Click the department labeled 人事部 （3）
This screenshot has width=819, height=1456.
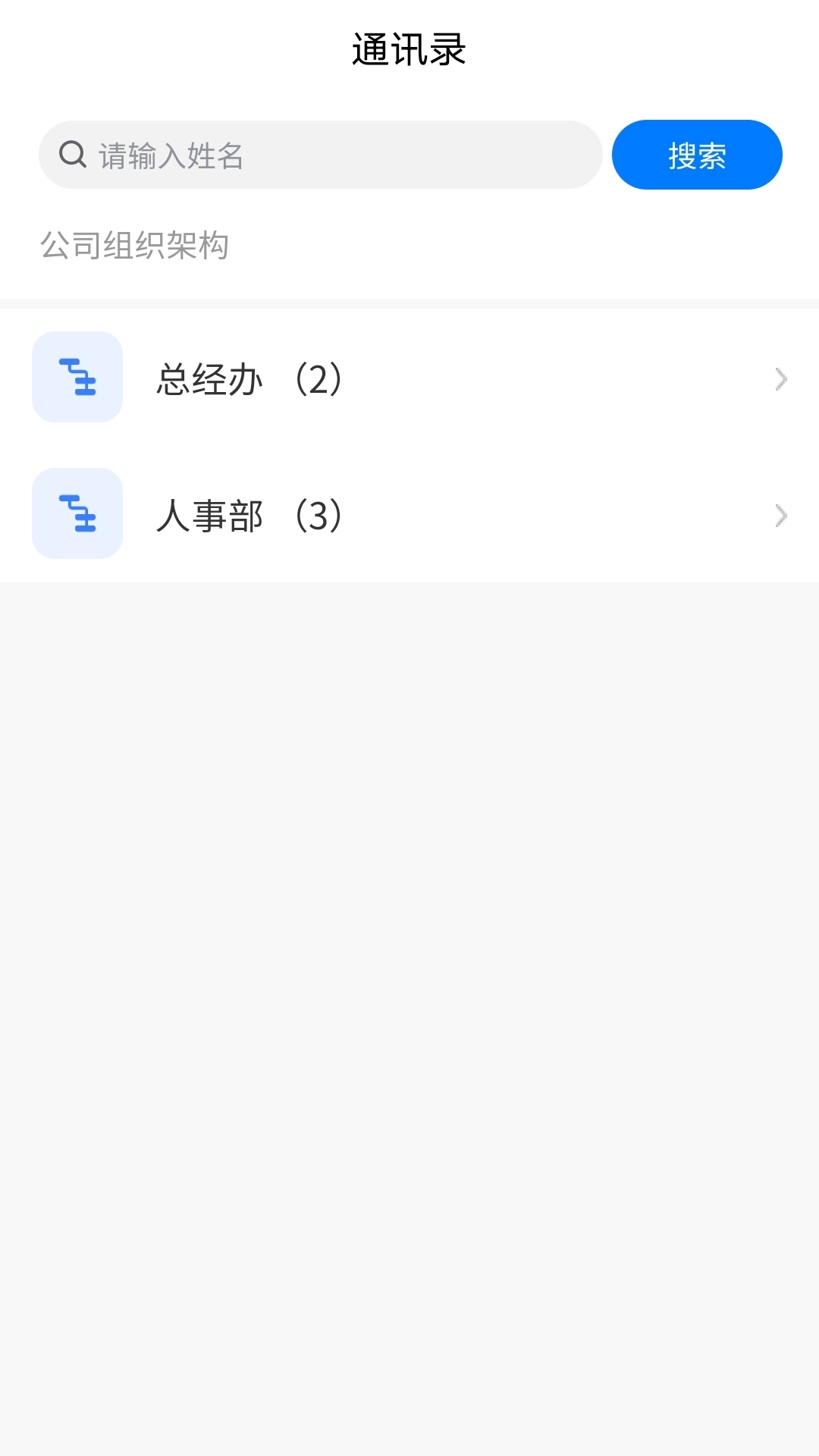(x=250, y=514)
